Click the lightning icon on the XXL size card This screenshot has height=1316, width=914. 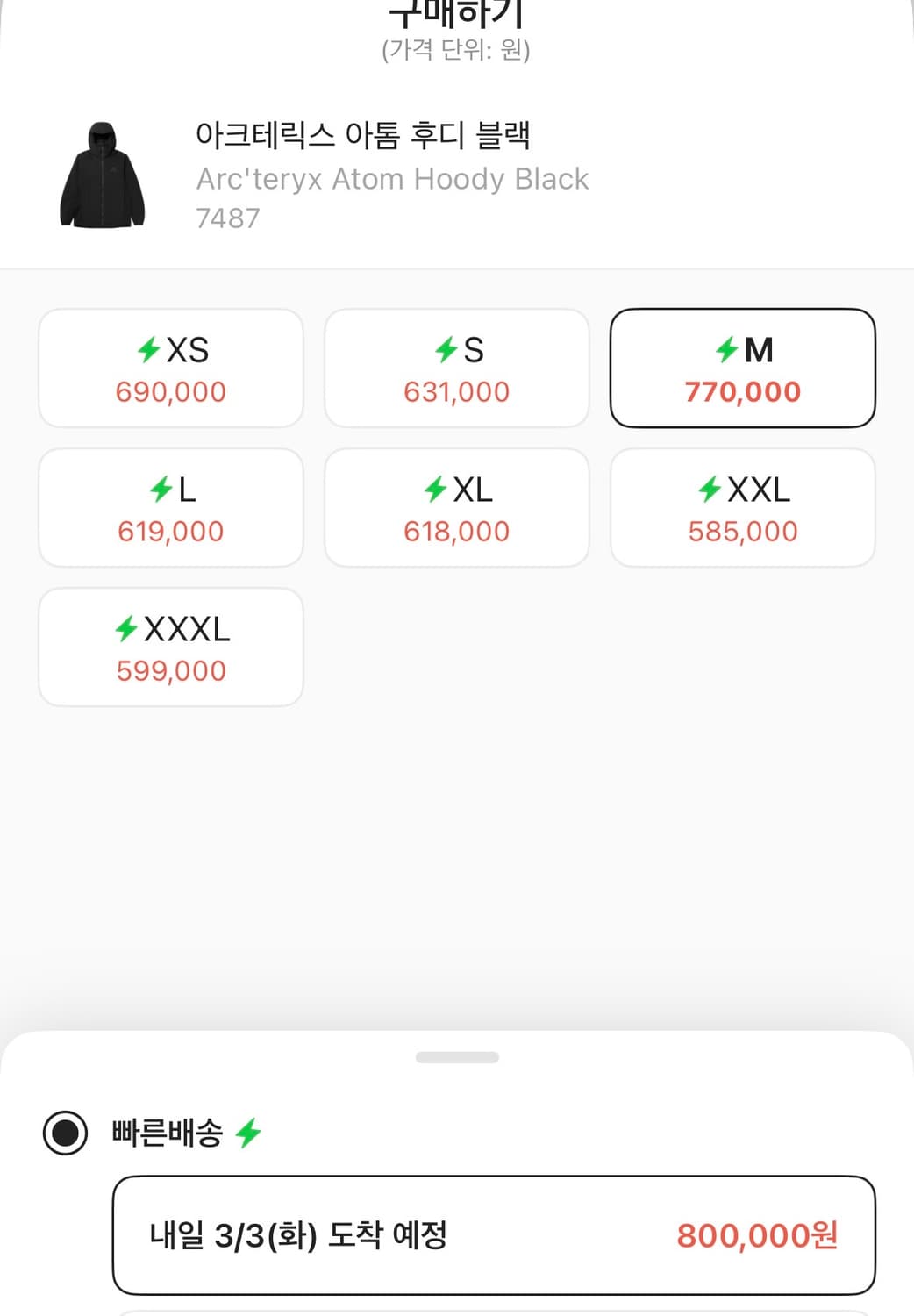point(708,490)
